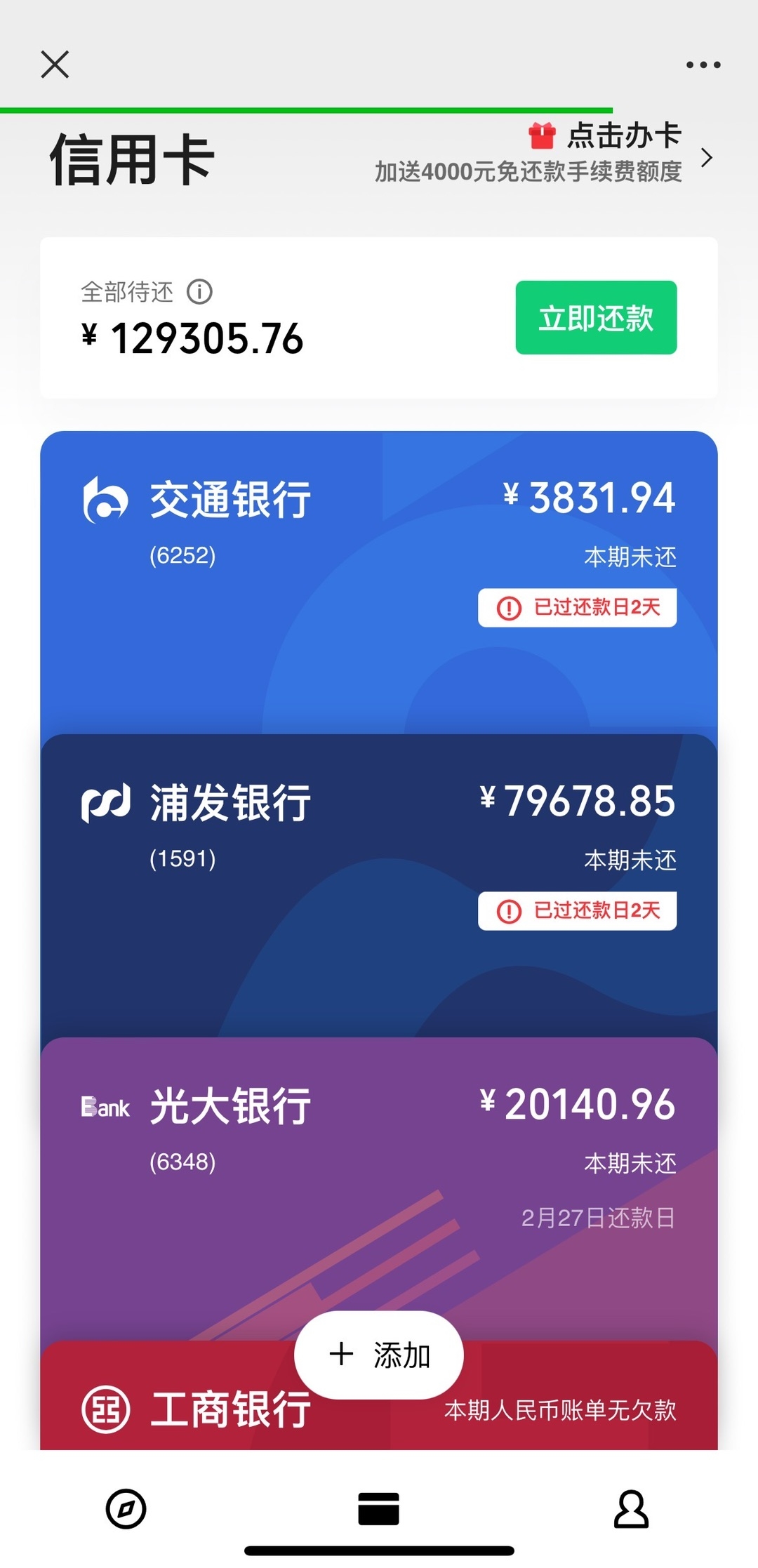Open the three-dot overflow menu
Viewport: 758px width, 1568px height.
[703, 65]
